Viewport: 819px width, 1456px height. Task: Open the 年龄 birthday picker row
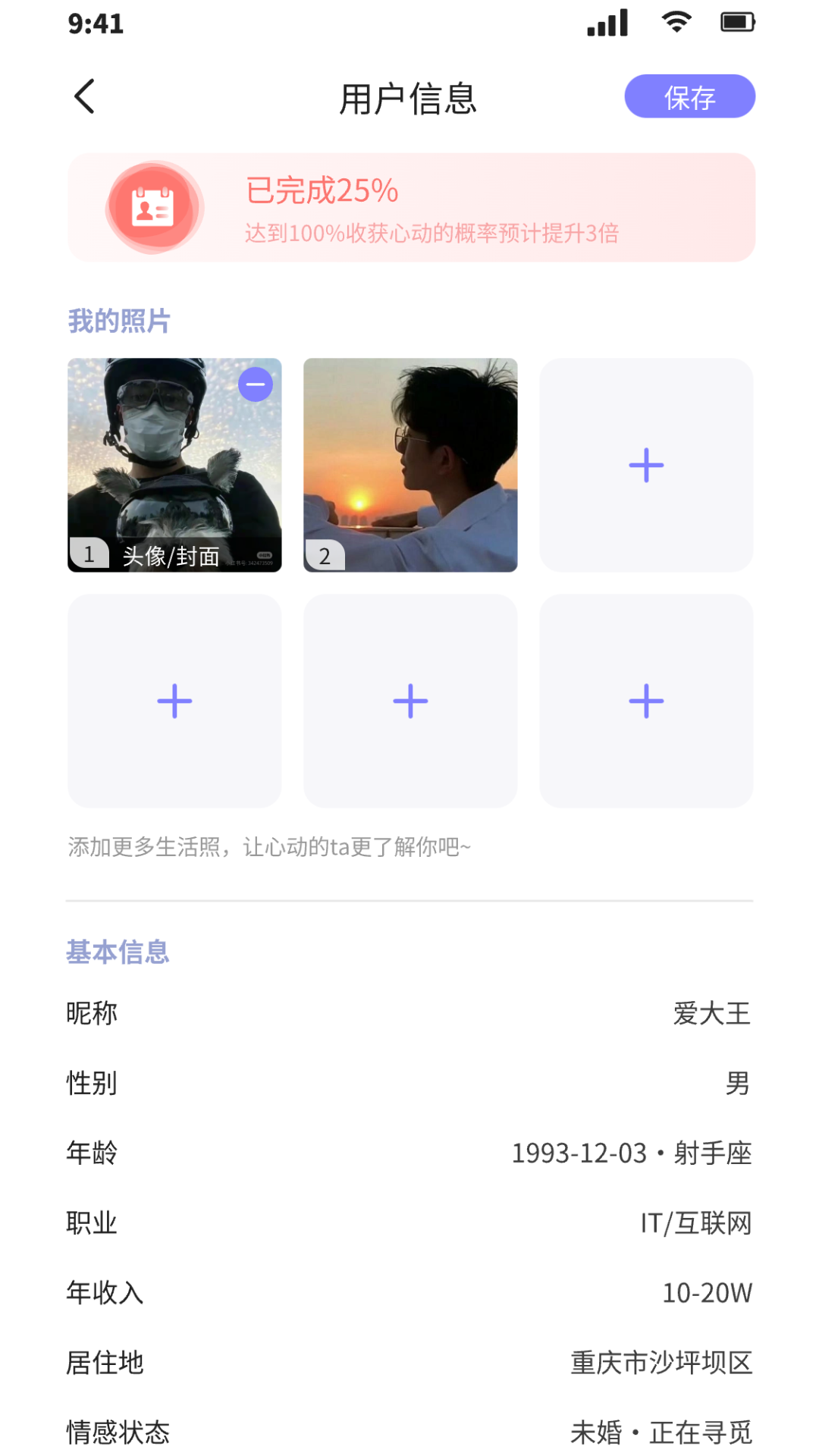point(409,1153)
